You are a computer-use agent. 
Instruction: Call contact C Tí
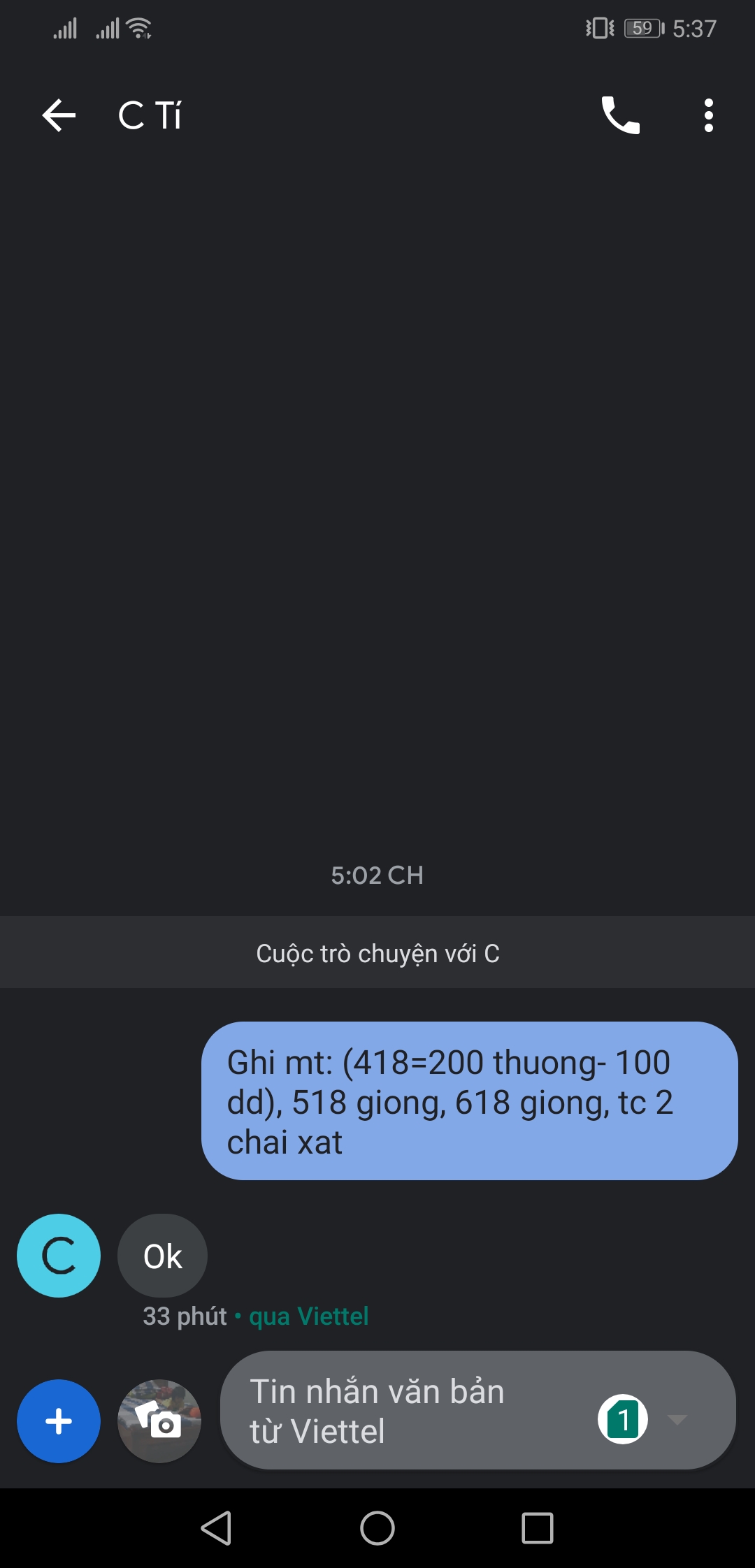pyautogui.click(x=620, y=115)
